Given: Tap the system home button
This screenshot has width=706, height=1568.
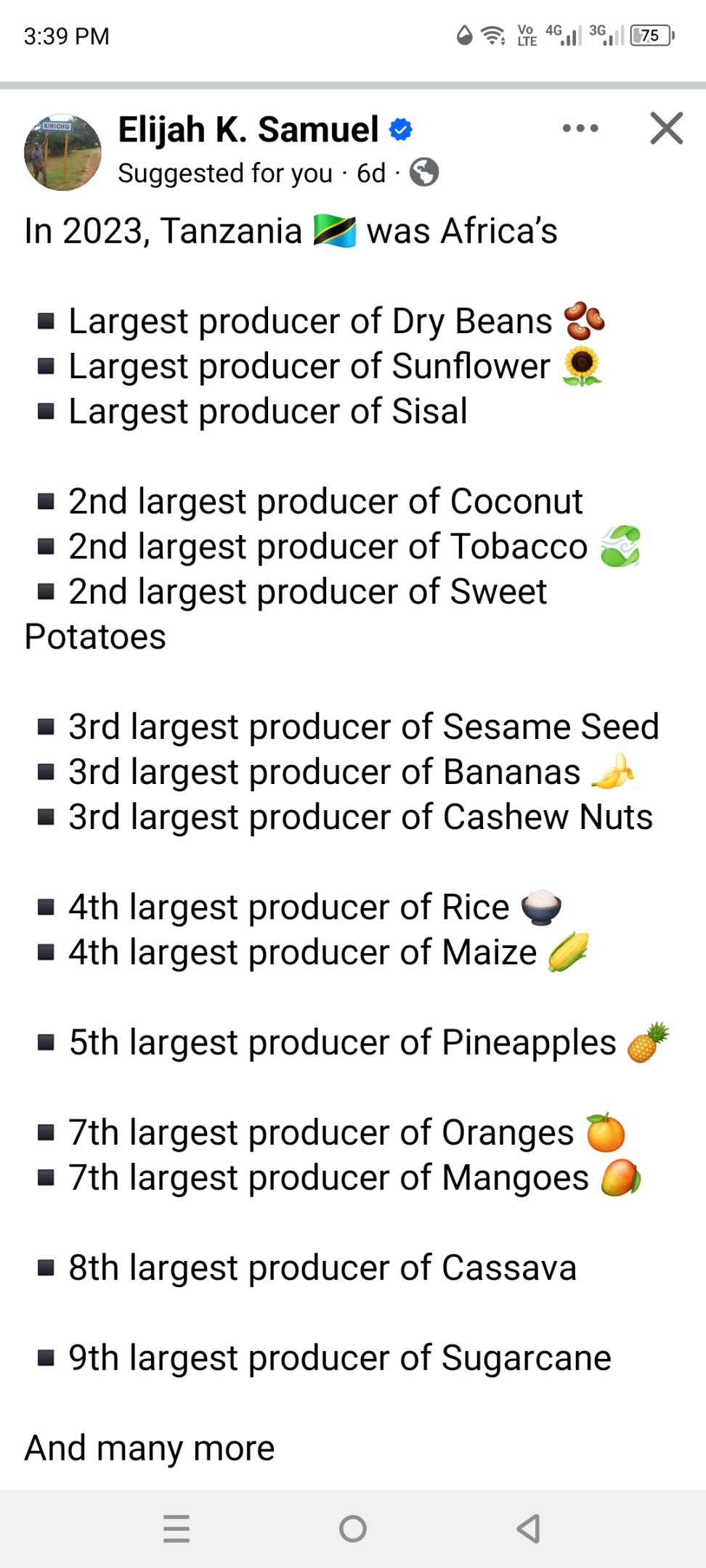Looking at the screenshot, I should [x=353, y=1528].
